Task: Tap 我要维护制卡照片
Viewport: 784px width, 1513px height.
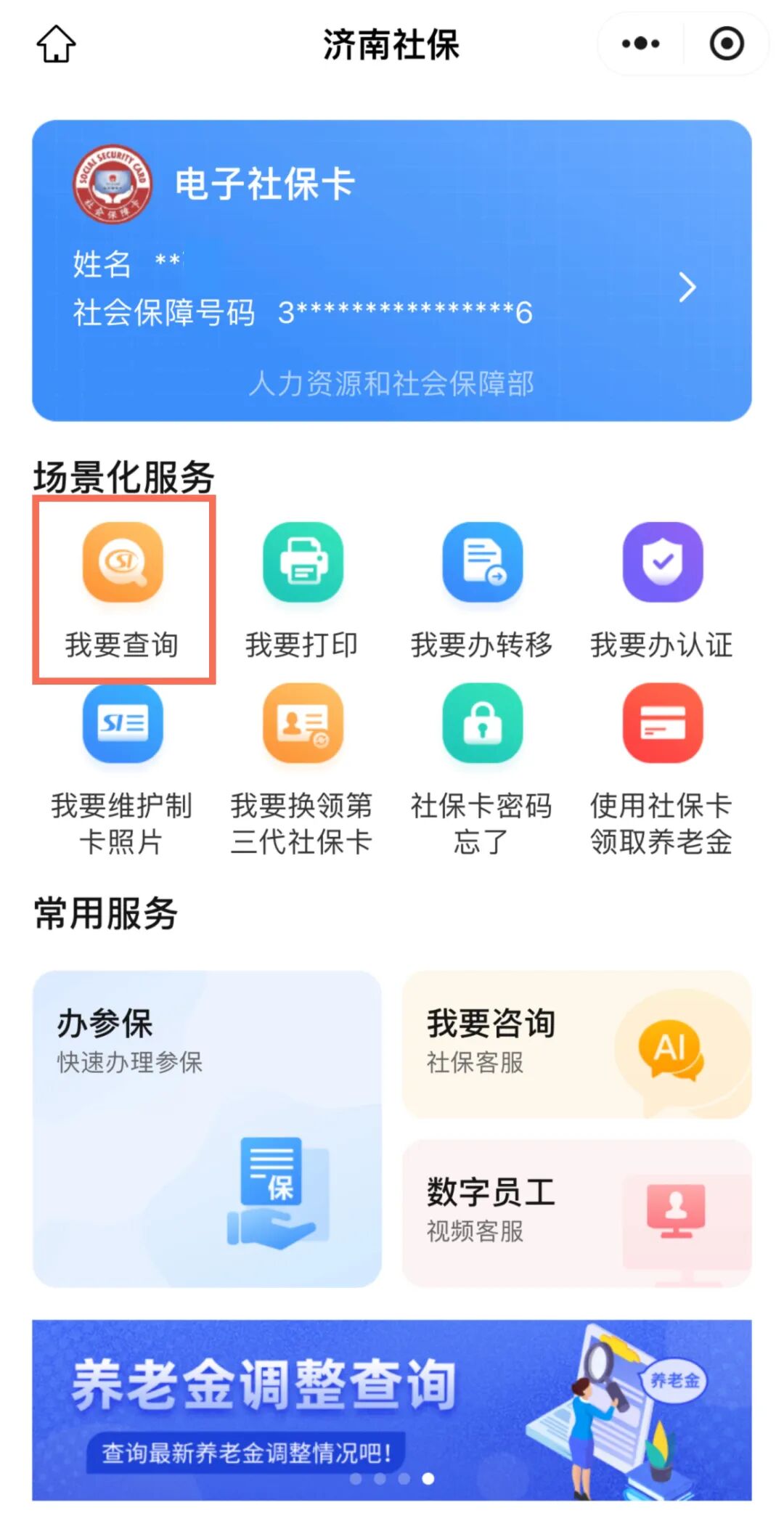Action: 123,771
